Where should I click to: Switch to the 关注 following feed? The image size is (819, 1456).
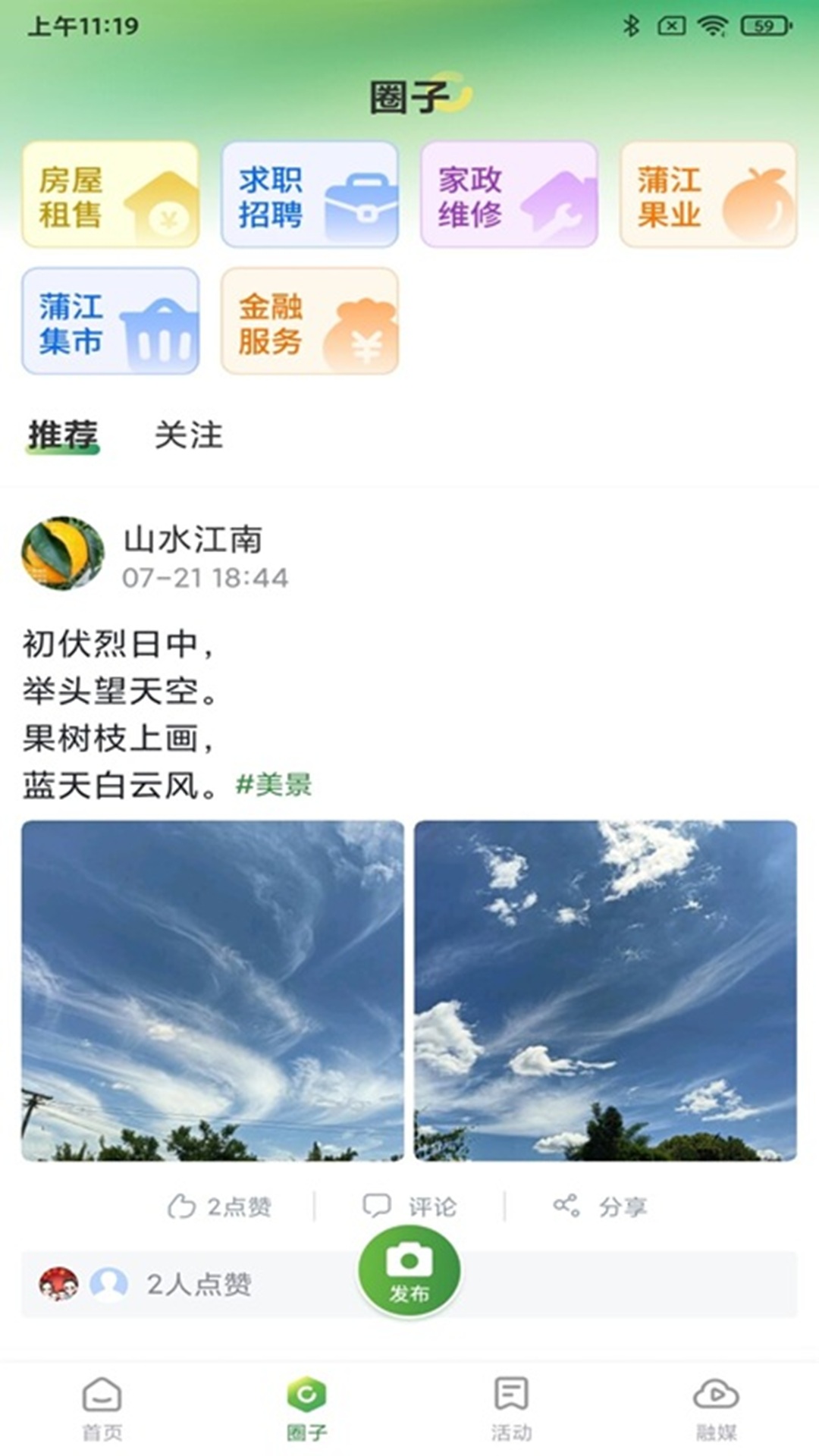click(189, 435)
